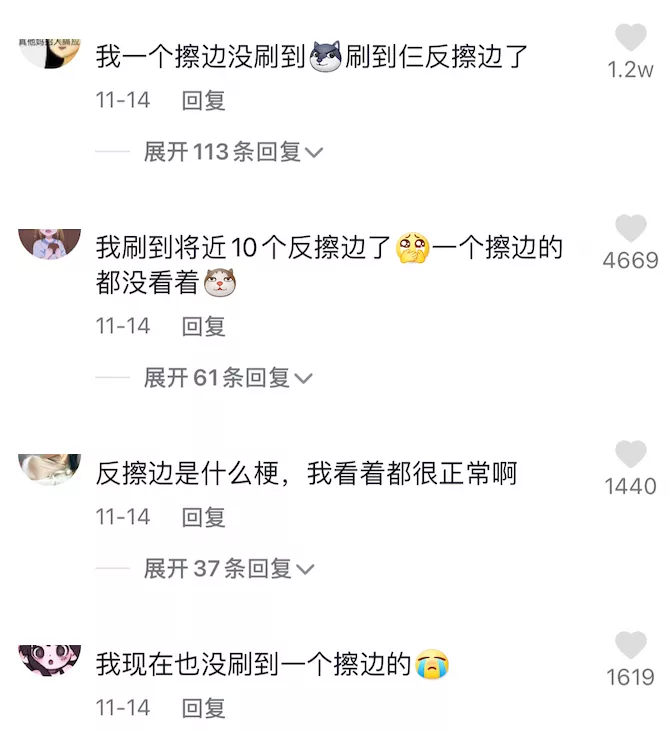
Task: Expand the 61 replies thread
Action: pos(228,377)
